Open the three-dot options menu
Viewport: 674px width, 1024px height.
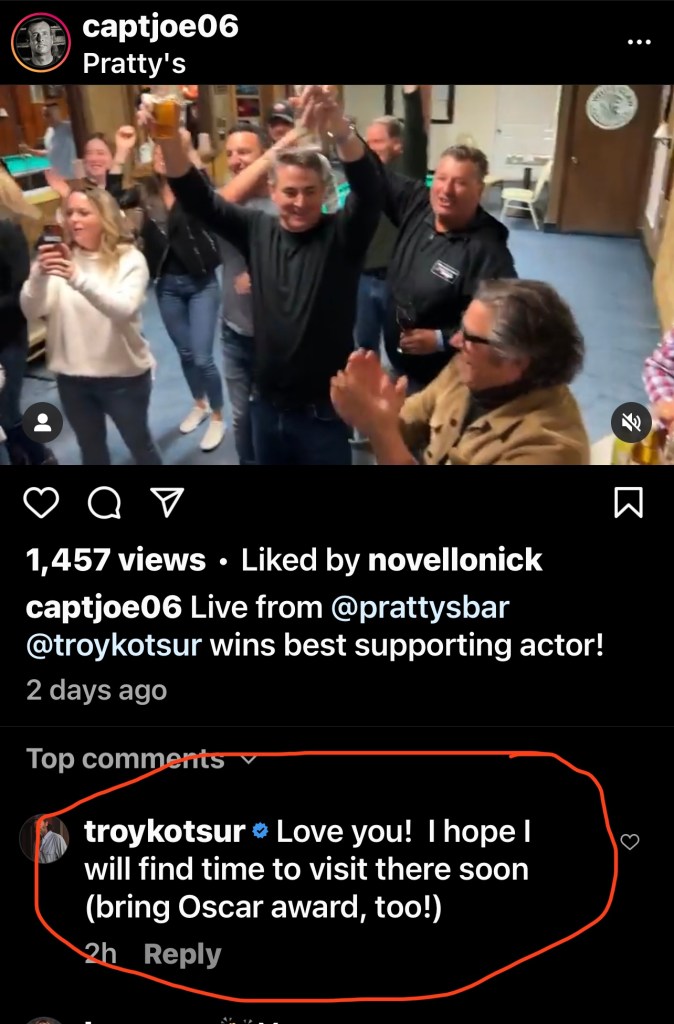click(638, 43)
